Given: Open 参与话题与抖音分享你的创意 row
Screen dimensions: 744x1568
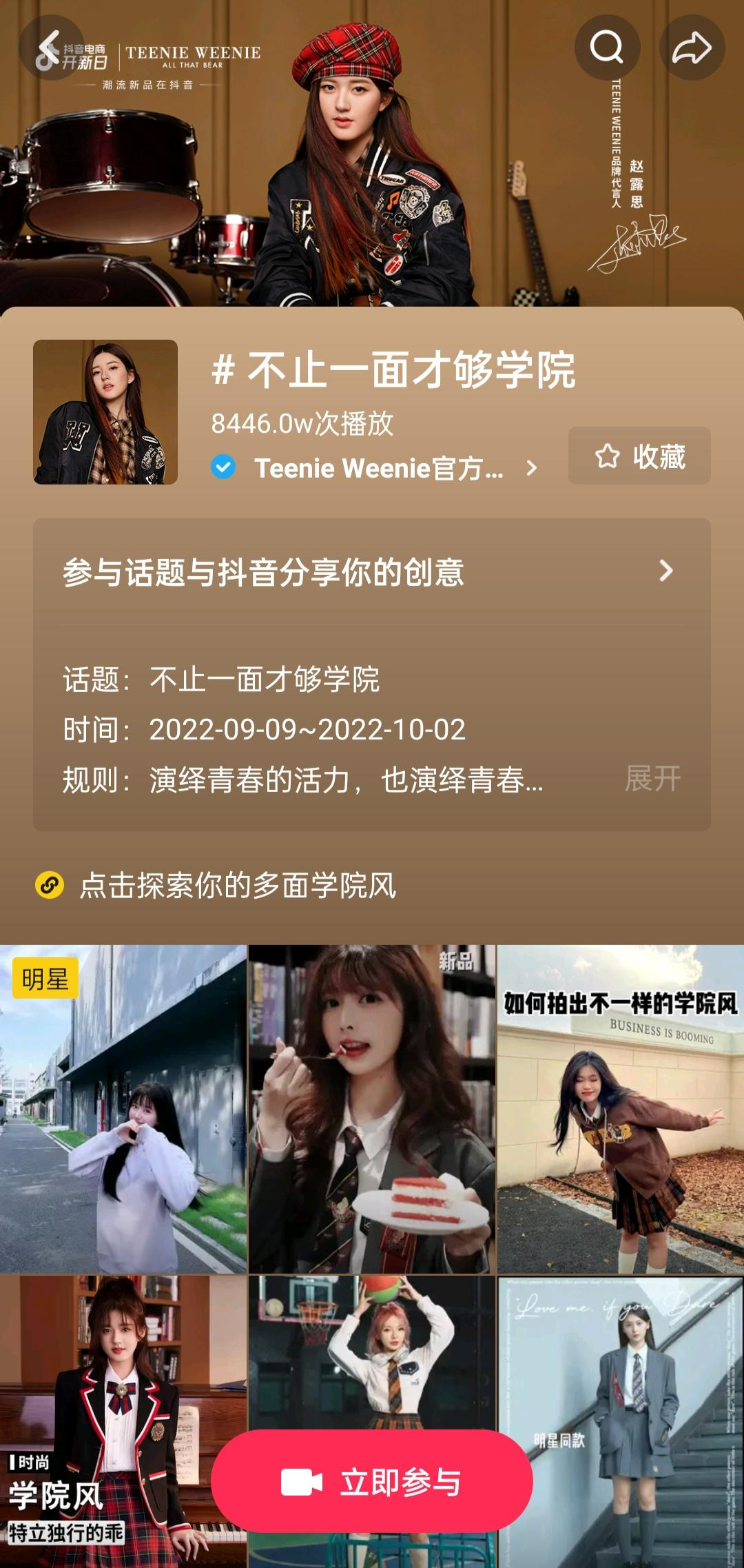Looking at the screenshot, I should click(x=372, y=572).
